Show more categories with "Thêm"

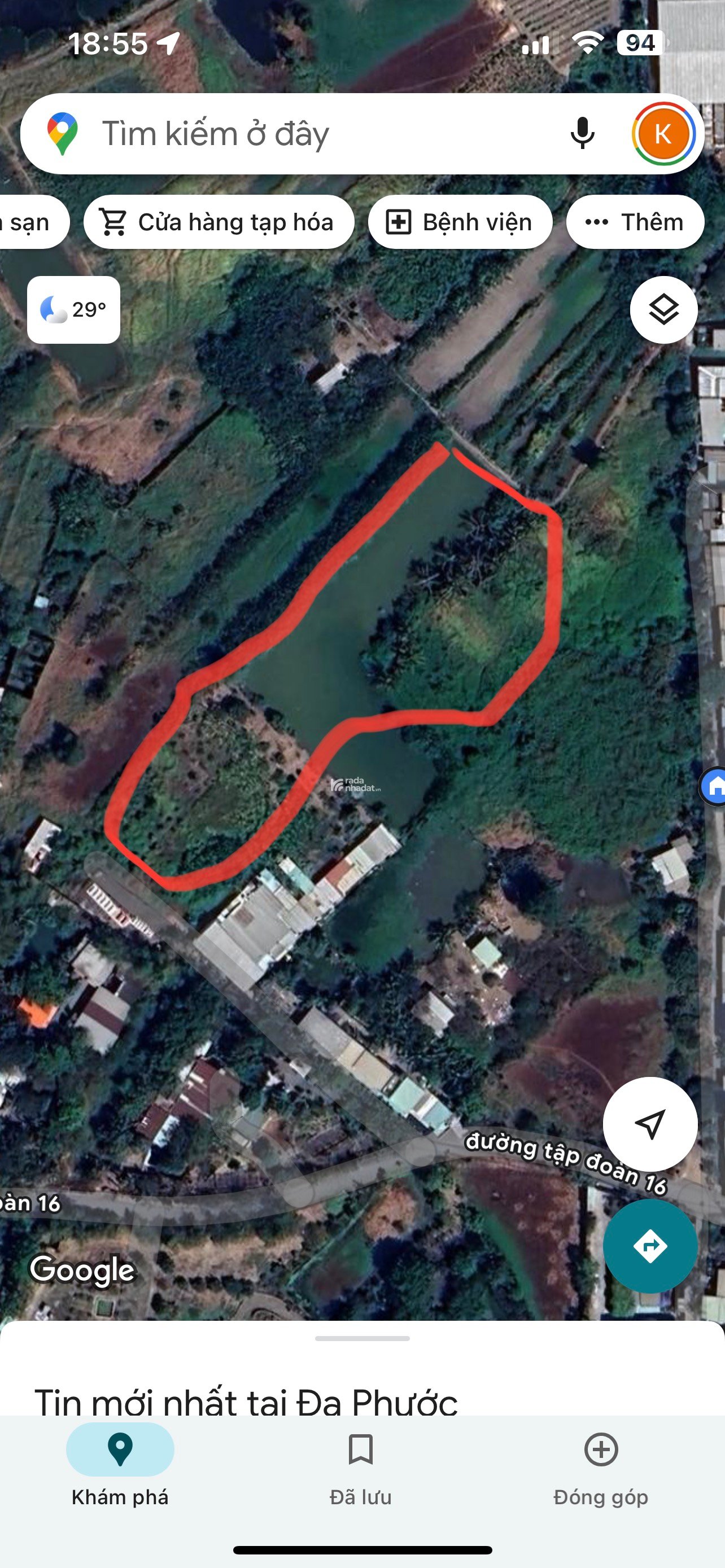(x=635, y=222)
